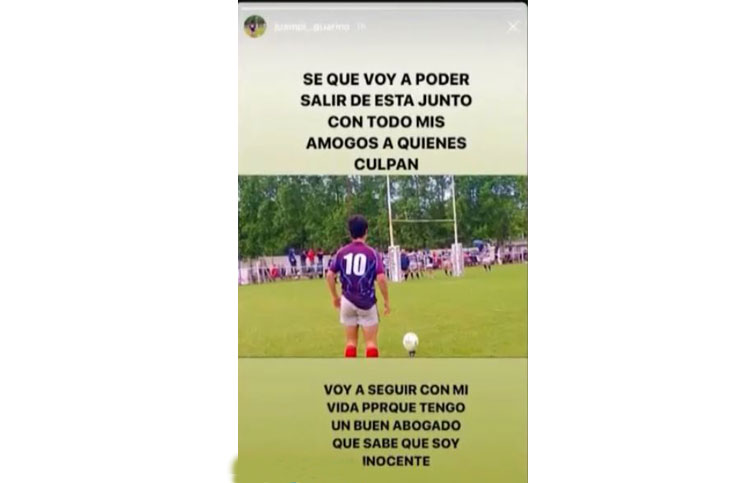The height and width of the screenshot is (483, 745).
Task: Open the username at the story top
Action: [x=311, y=27]
